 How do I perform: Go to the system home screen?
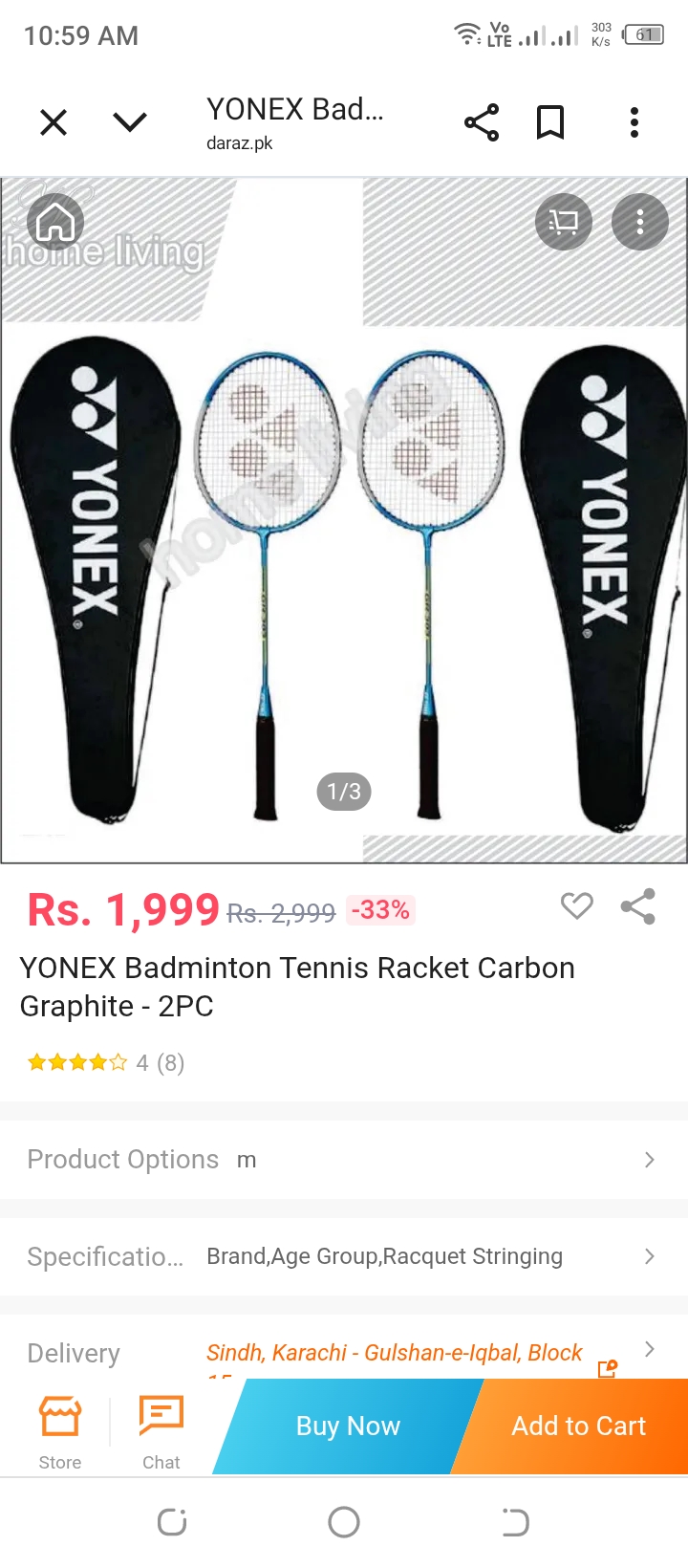click(344, 1522)
